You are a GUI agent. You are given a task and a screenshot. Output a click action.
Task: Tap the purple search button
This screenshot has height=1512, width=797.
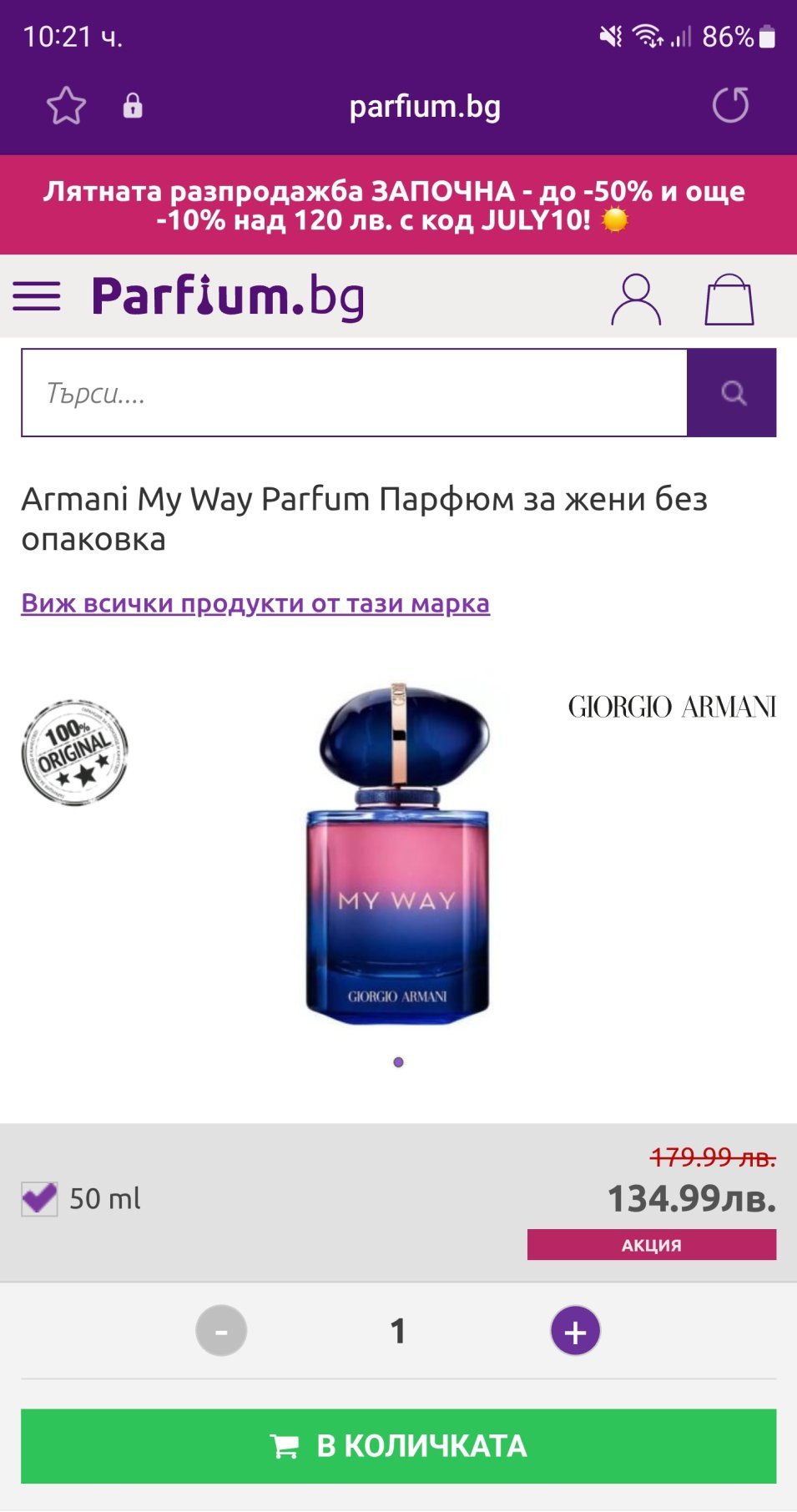[x=732, y=393]
